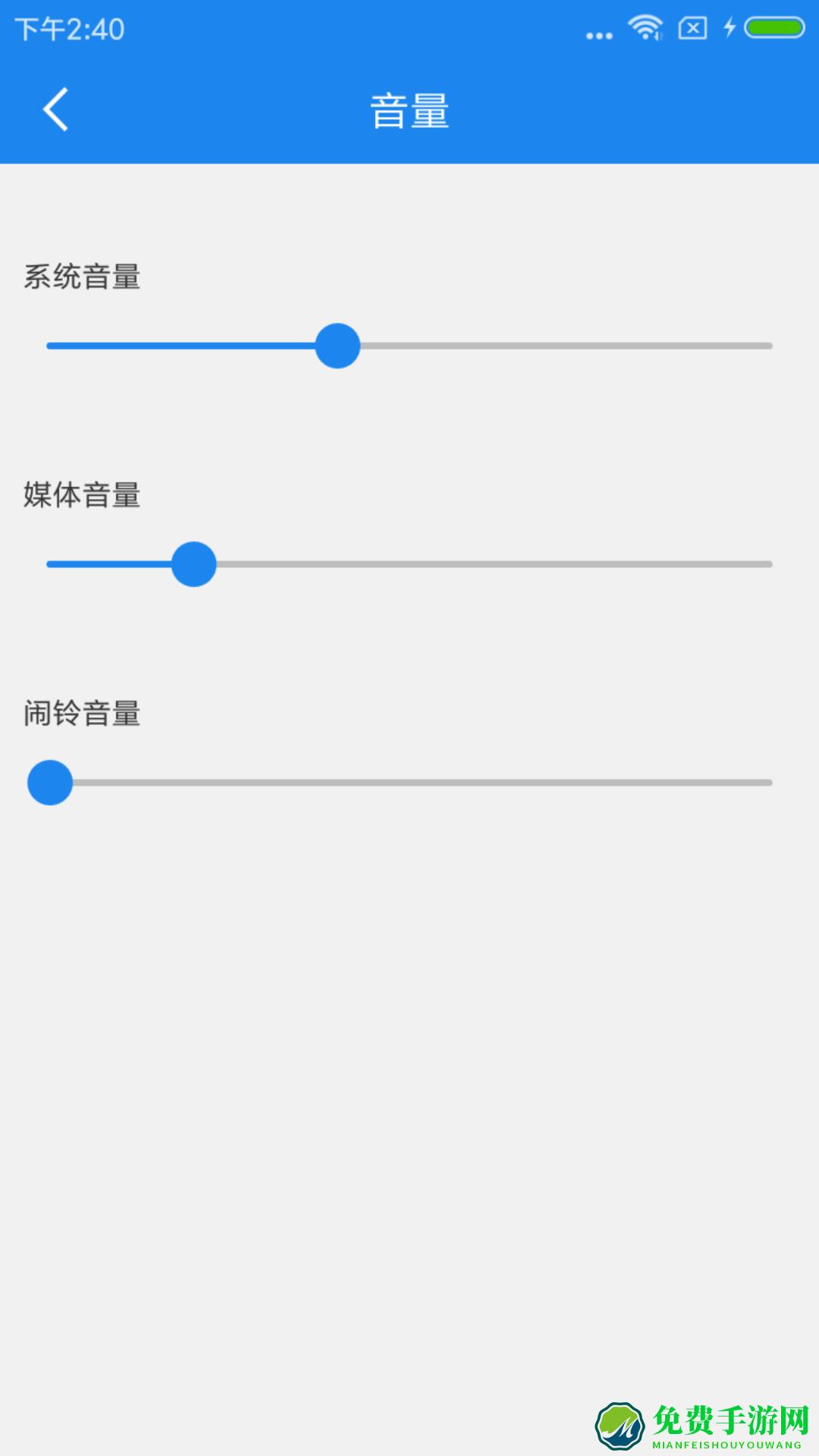
Task: Click the filled portion of the 系统音量 track
Action: coord(182,347)
